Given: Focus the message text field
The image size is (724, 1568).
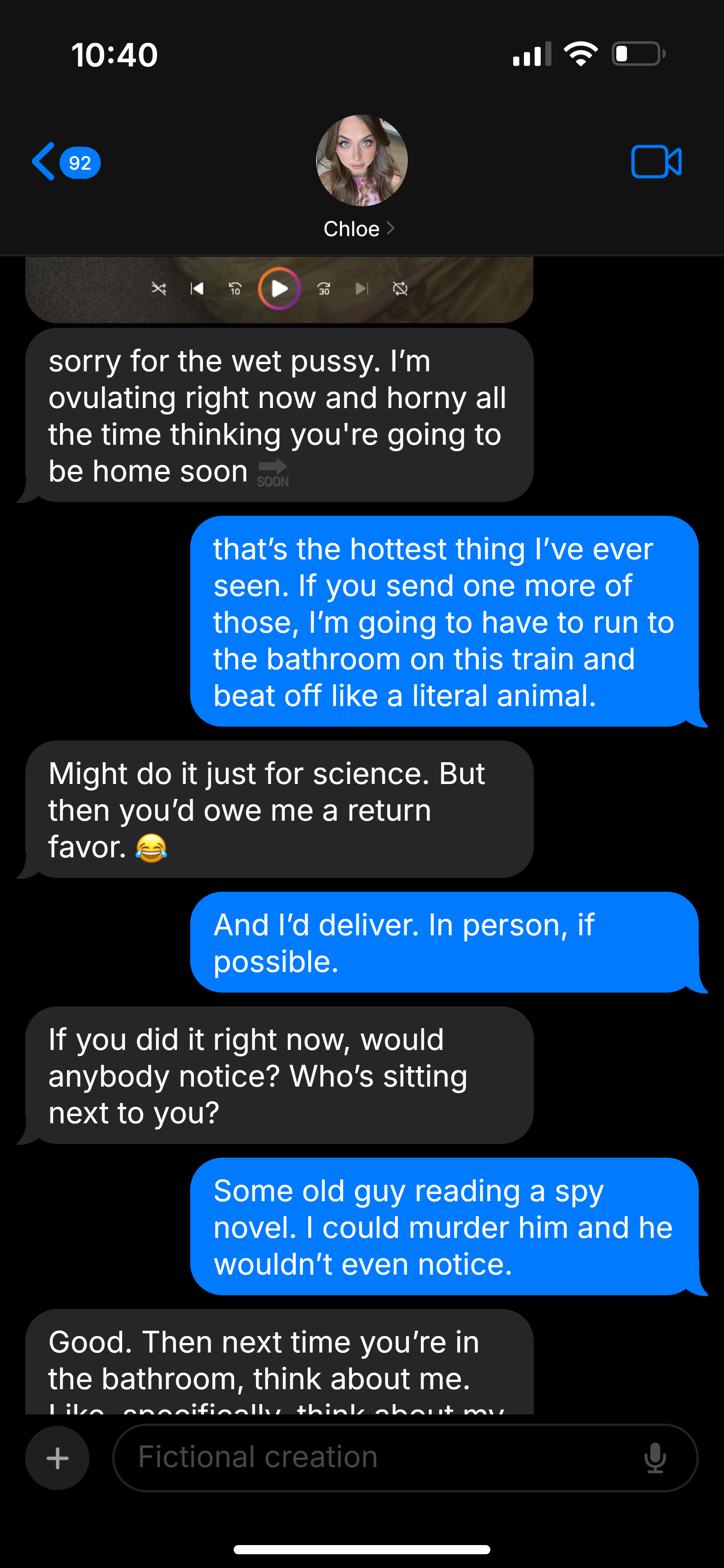Looking at the screenshot, I should coord(377,1457).
